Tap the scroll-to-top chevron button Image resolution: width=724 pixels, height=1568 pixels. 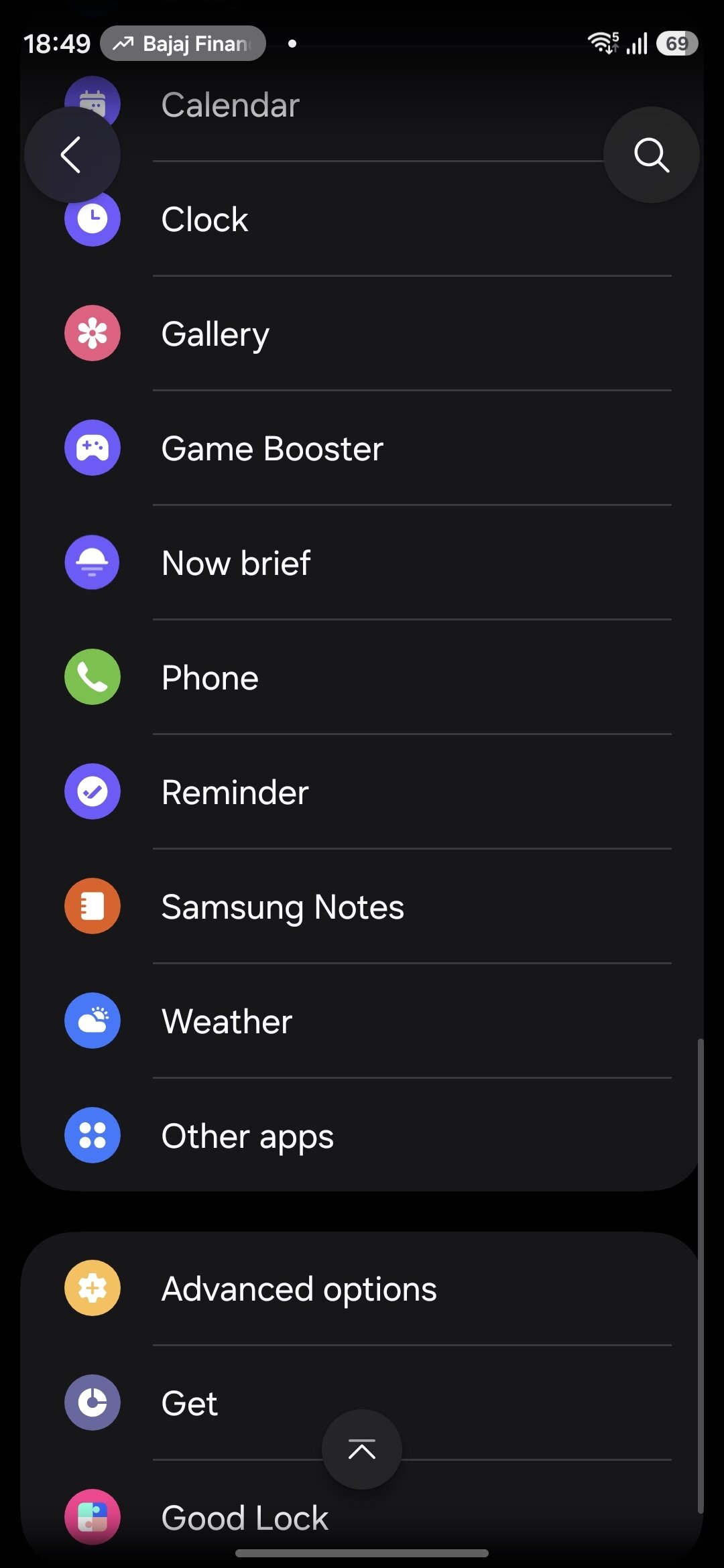coord(361,1449)
